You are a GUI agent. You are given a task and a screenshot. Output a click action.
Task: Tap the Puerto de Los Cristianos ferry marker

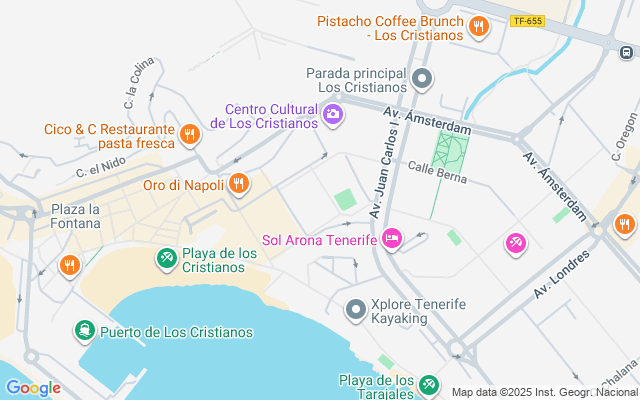(x=86, y=331)
